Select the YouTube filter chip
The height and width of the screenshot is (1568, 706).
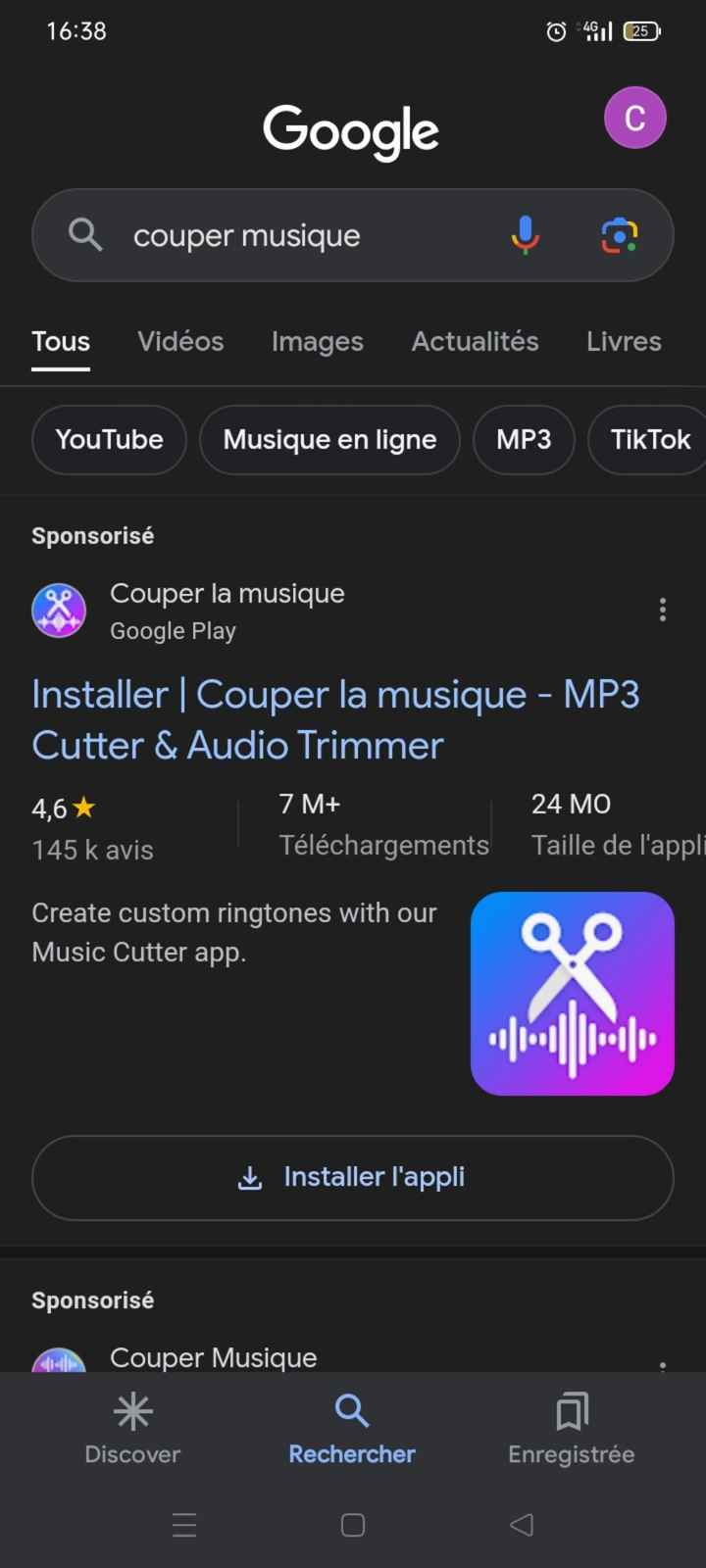tap(108, 440)
